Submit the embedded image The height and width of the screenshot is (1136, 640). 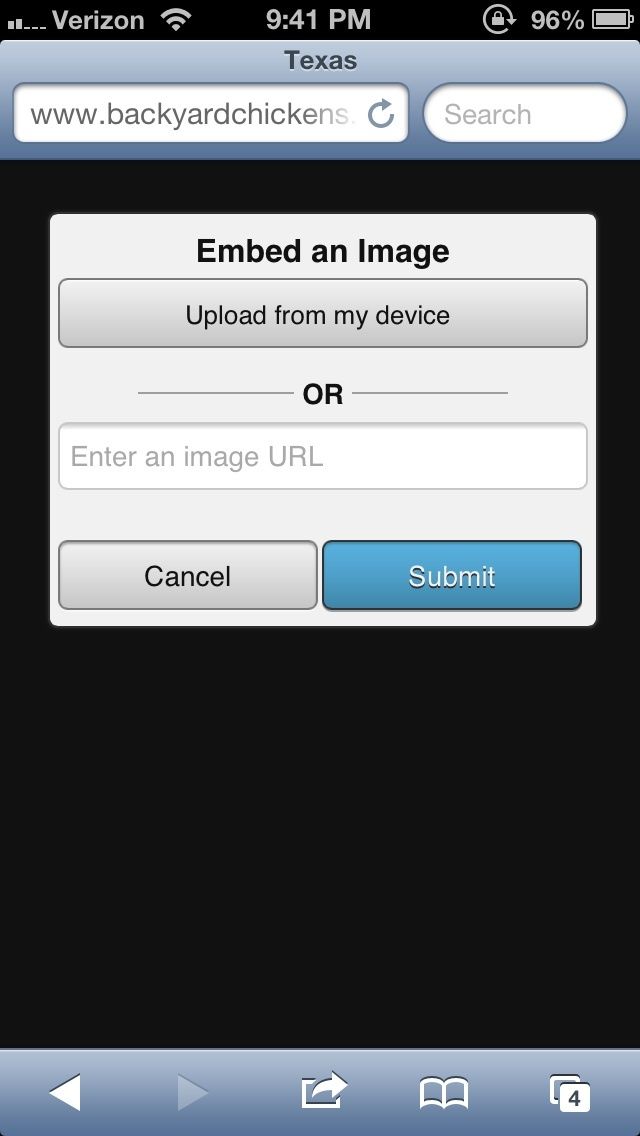[x=451, y=576]
